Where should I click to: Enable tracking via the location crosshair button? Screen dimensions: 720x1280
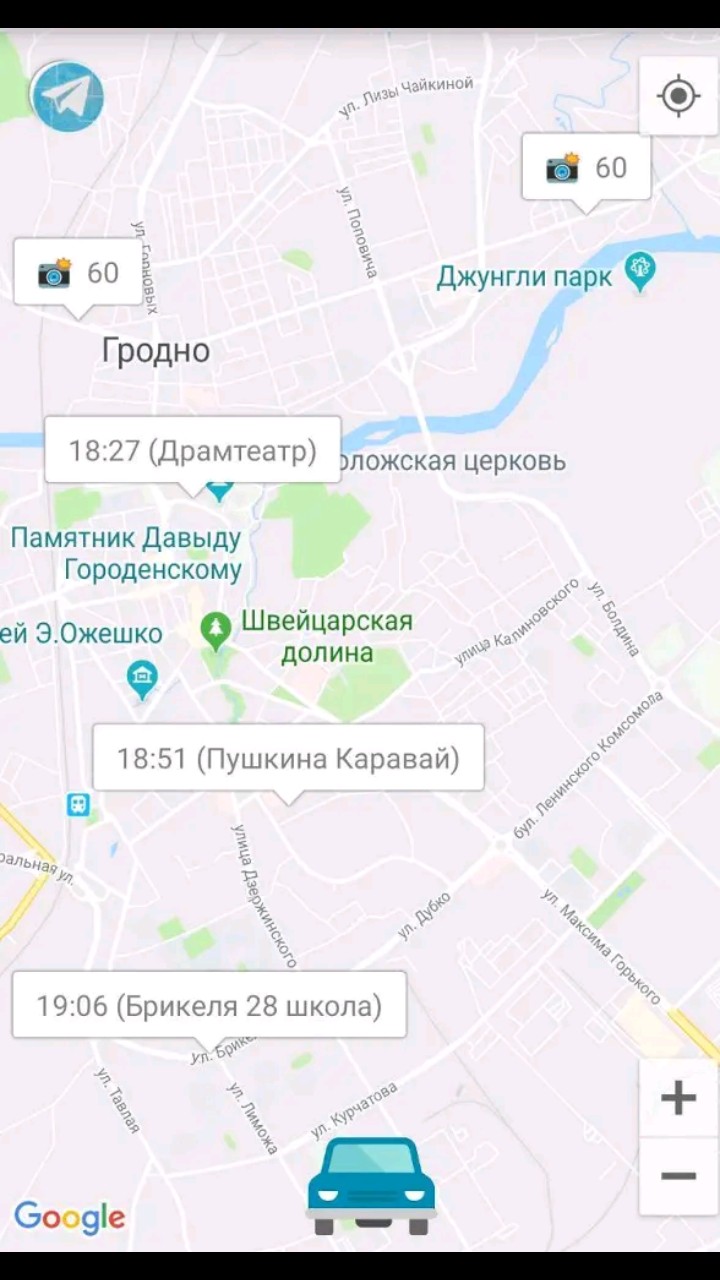(678, 94)
